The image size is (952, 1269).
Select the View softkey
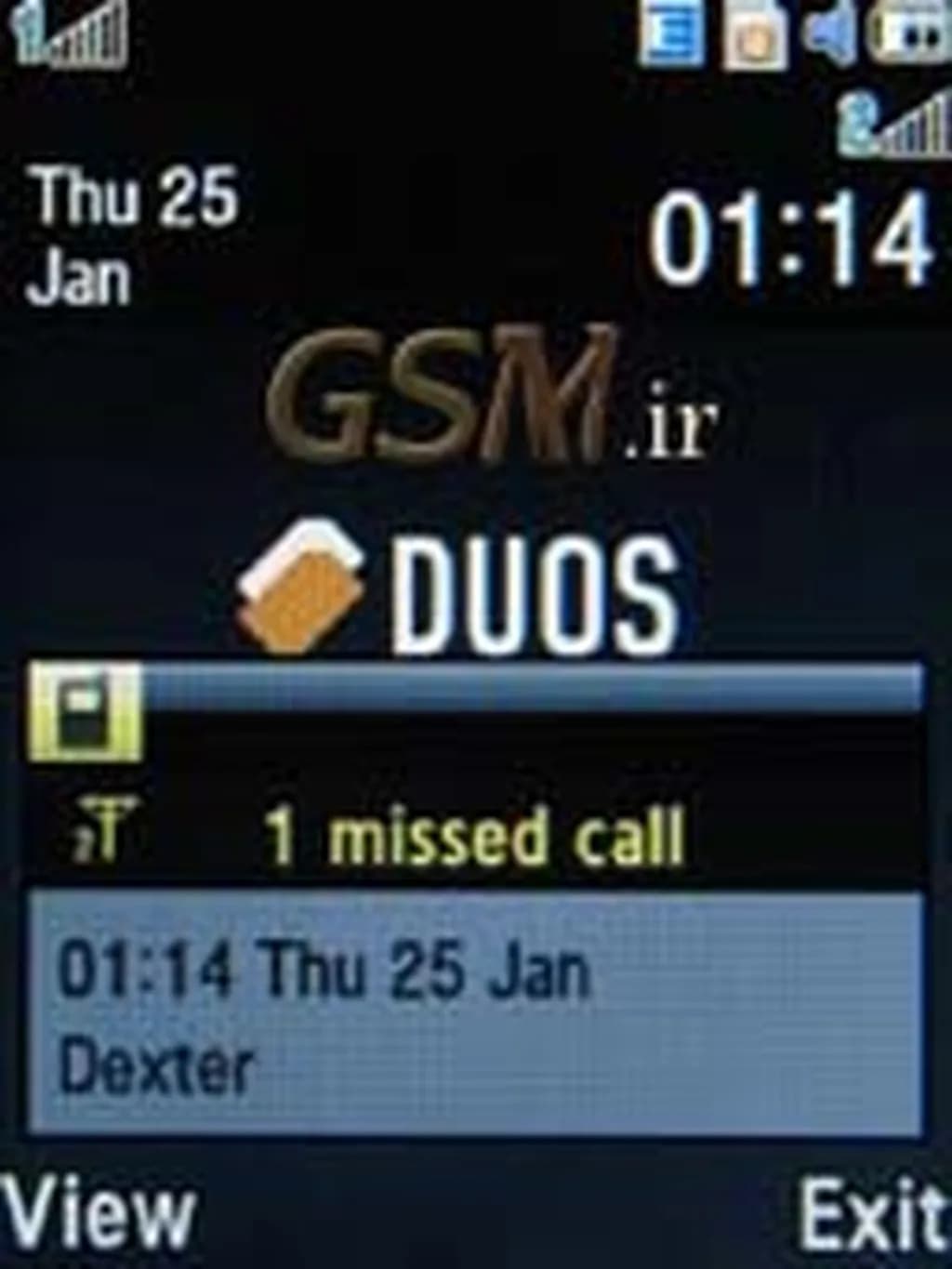coord(98,1213)
